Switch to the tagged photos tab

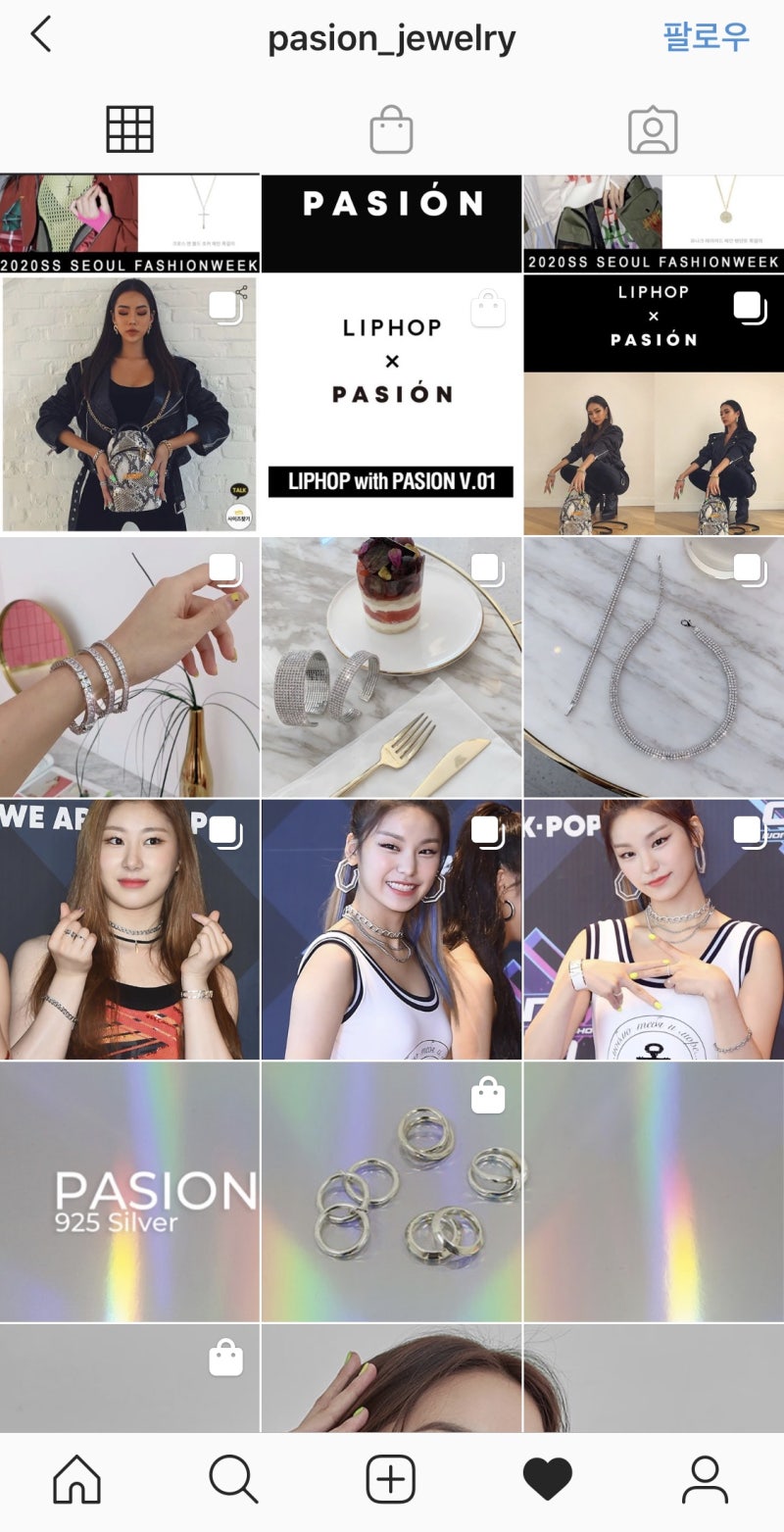click(x=653, y=129)
